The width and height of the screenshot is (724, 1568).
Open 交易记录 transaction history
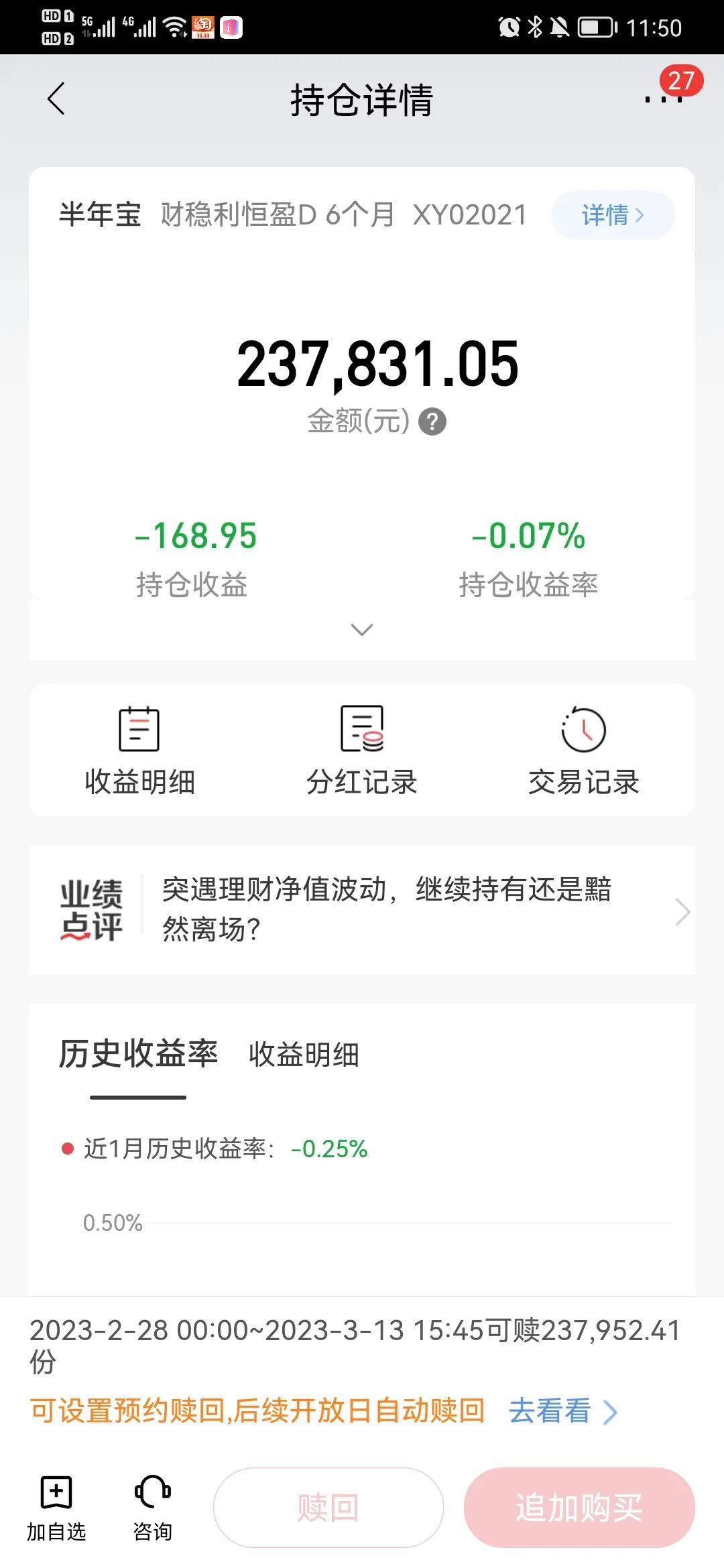[x=583, y=750]
